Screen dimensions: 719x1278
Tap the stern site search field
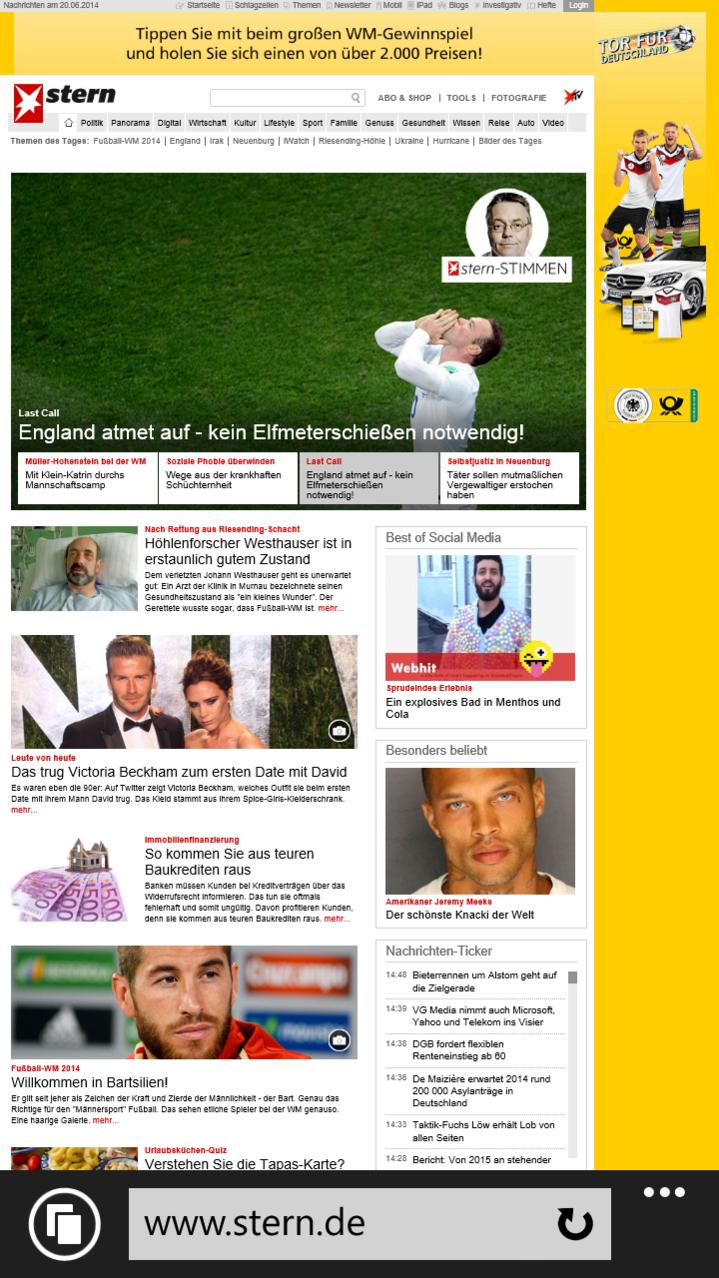[280, 98]
